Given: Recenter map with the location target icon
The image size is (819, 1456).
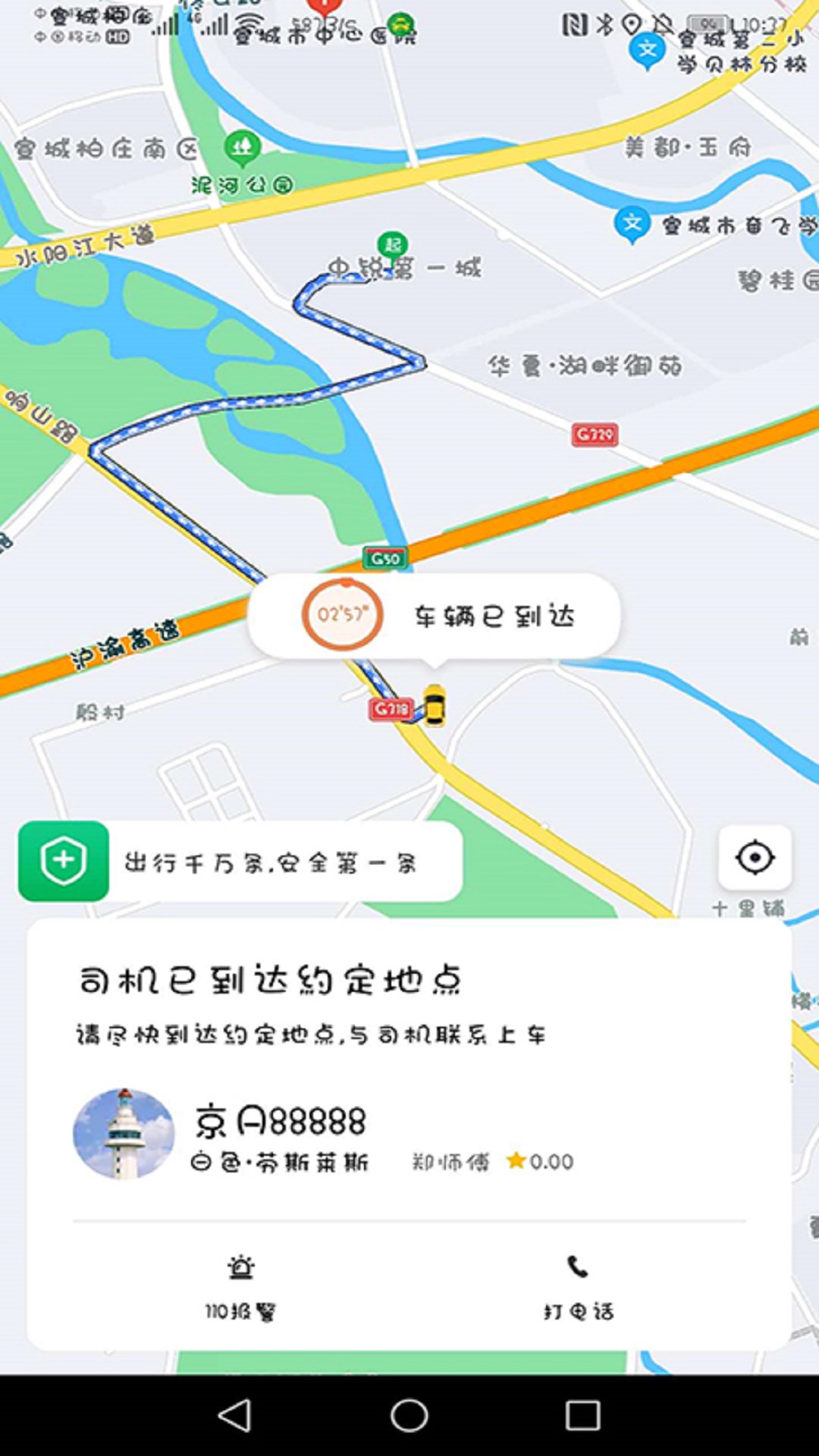Looking at the screenshot, I should pos(755,858).
